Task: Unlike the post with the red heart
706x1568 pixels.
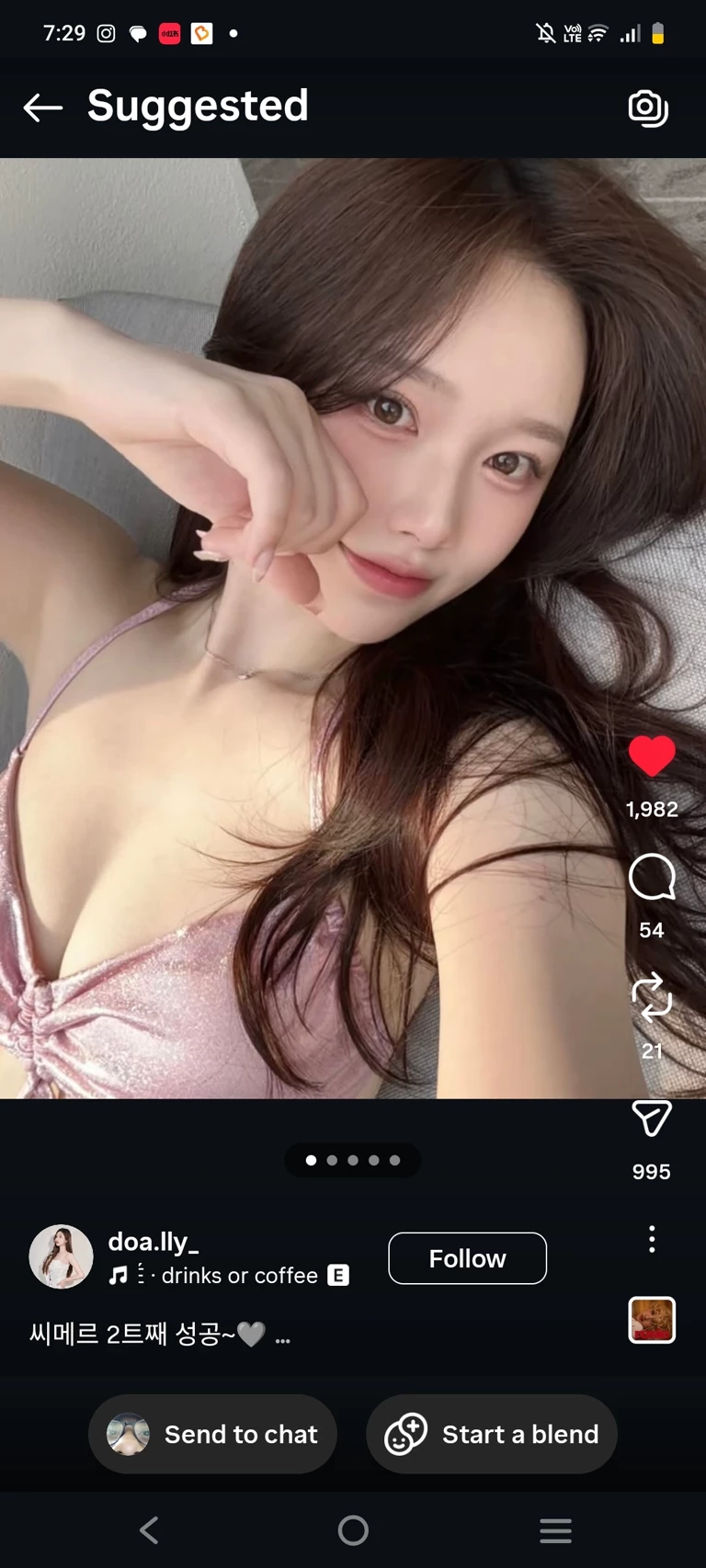Action: pos(652,756)
